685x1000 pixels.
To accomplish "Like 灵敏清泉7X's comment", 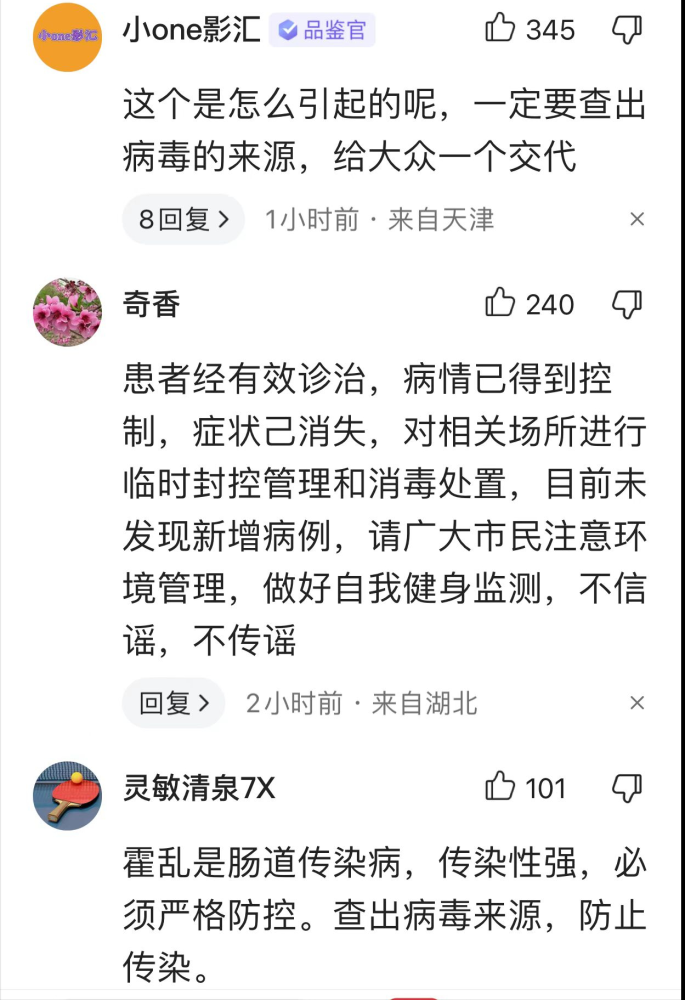I will (x=500, y=787).
